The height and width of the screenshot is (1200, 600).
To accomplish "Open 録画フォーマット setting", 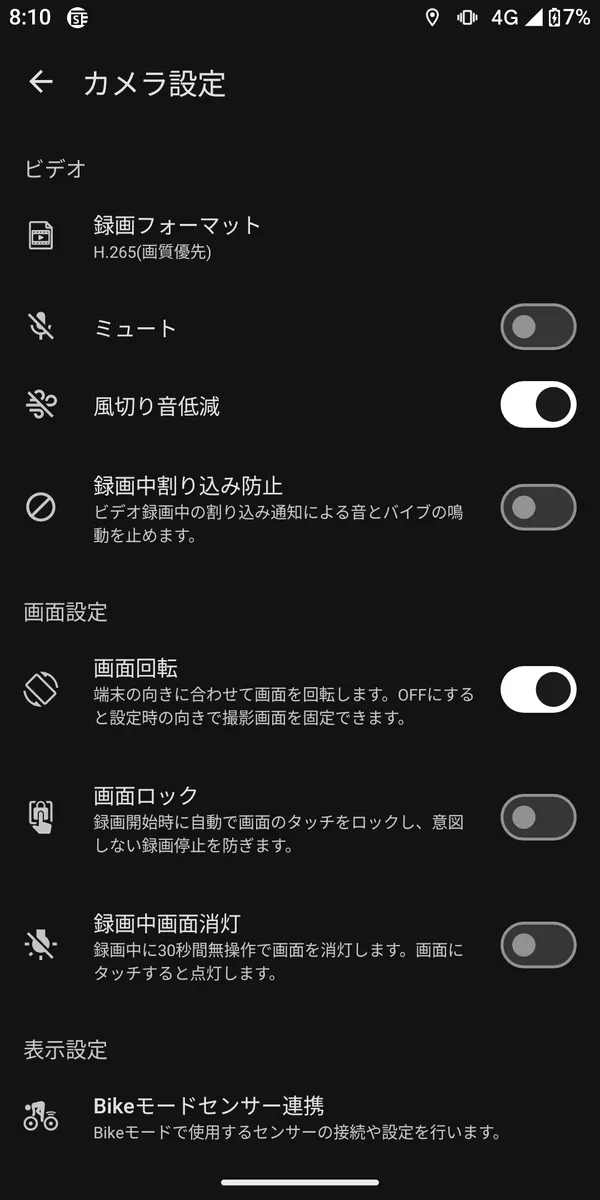I will [300, 237].
